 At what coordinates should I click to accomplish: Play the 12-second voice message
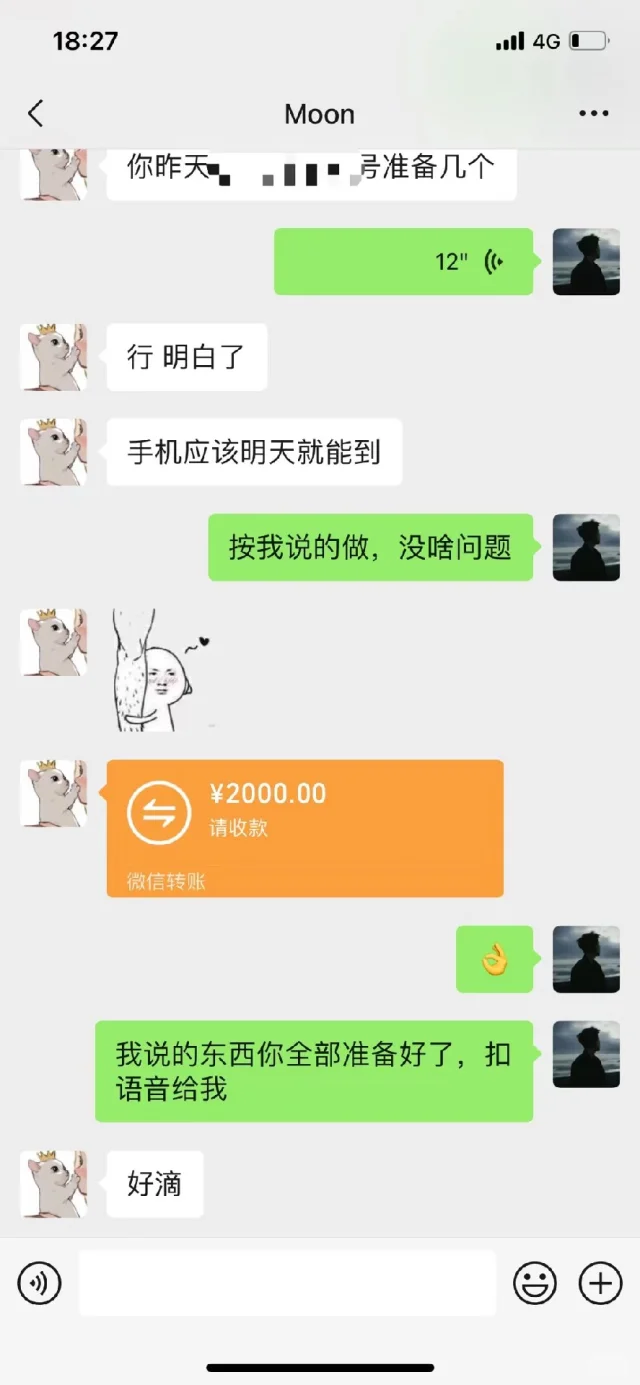(x=403, y=262)
